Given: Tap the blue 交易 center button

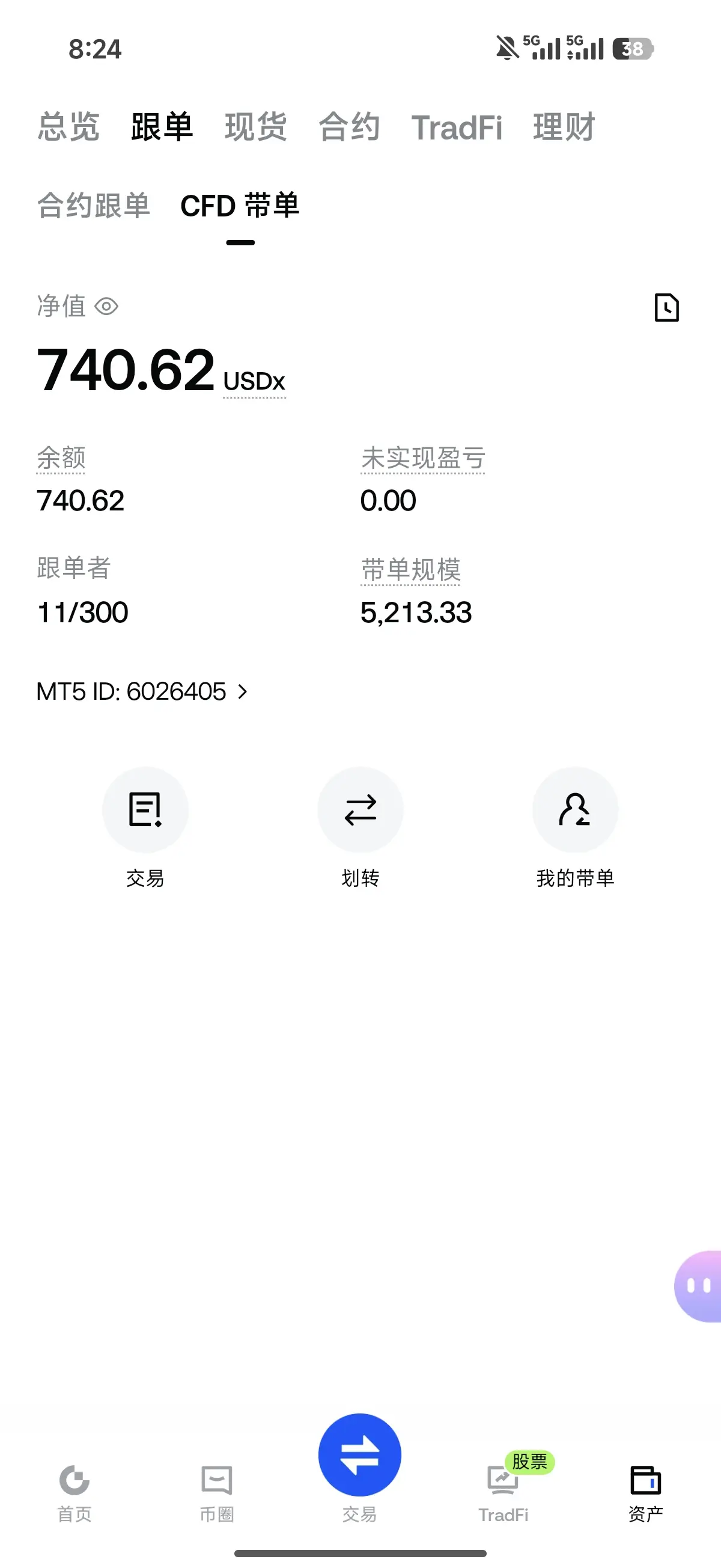Looking at the screenshot, I should point(359,1455).
